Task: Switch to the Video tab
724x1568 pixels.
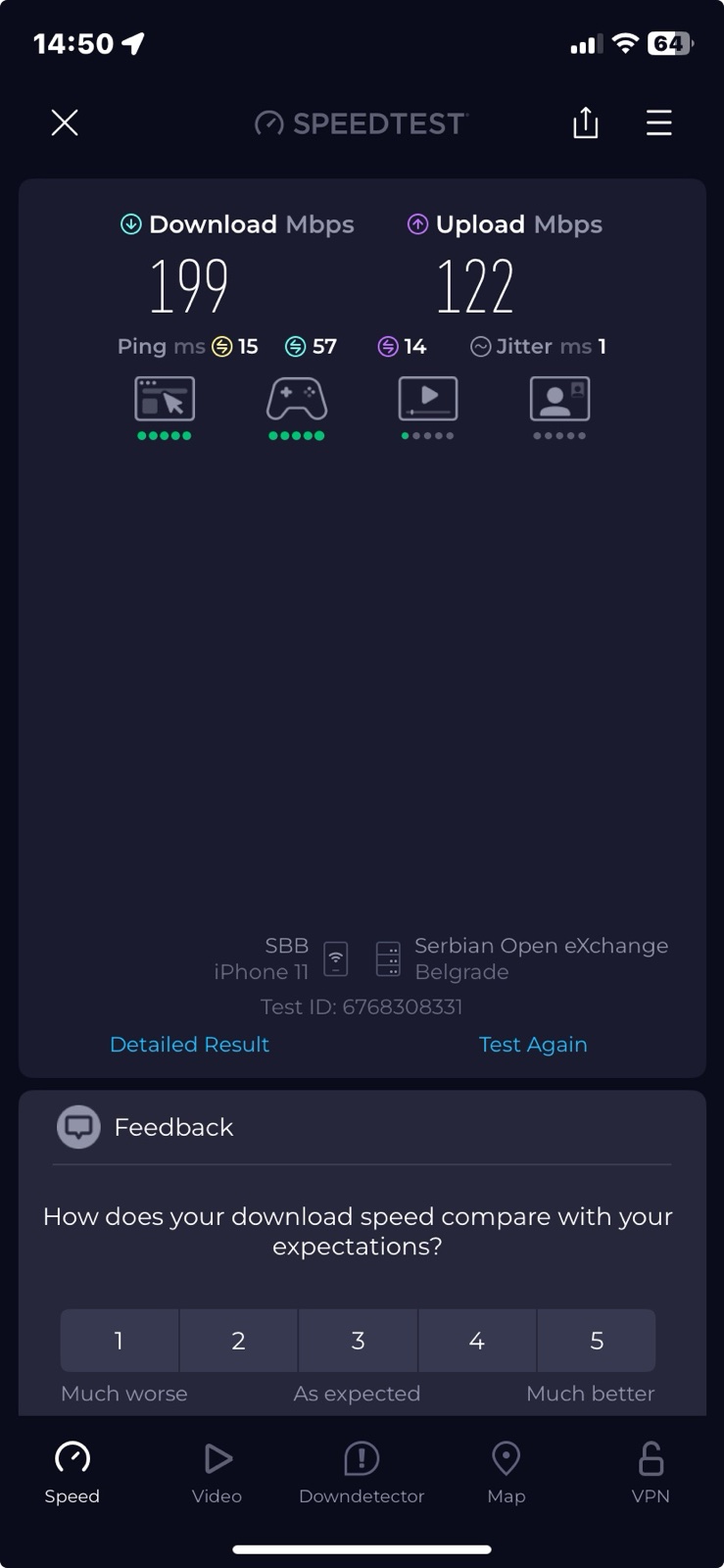Action: click(x=217, y=1471)
